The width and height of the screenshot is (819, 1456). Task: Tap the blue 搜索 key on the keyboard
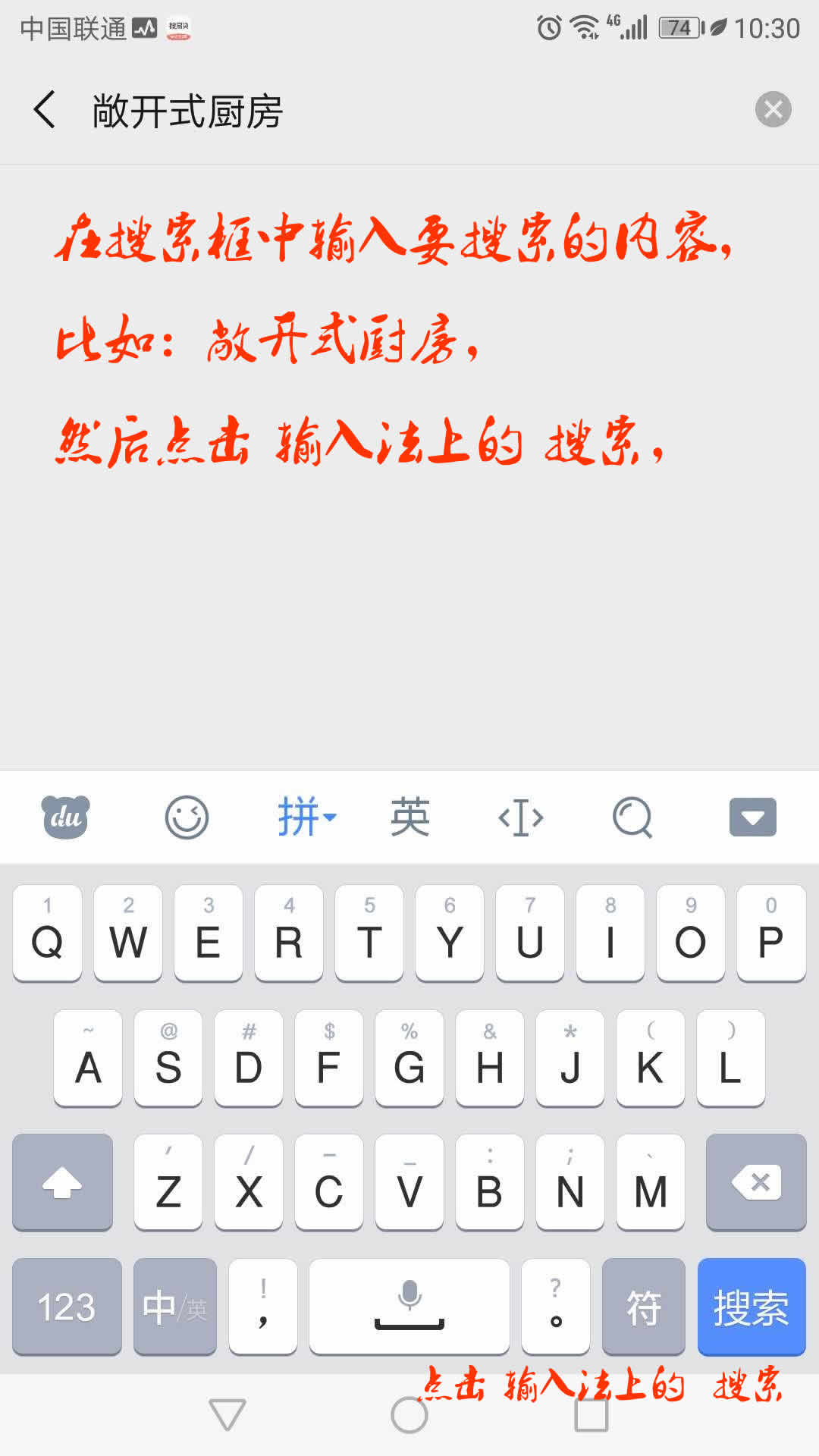[751, 1307]
